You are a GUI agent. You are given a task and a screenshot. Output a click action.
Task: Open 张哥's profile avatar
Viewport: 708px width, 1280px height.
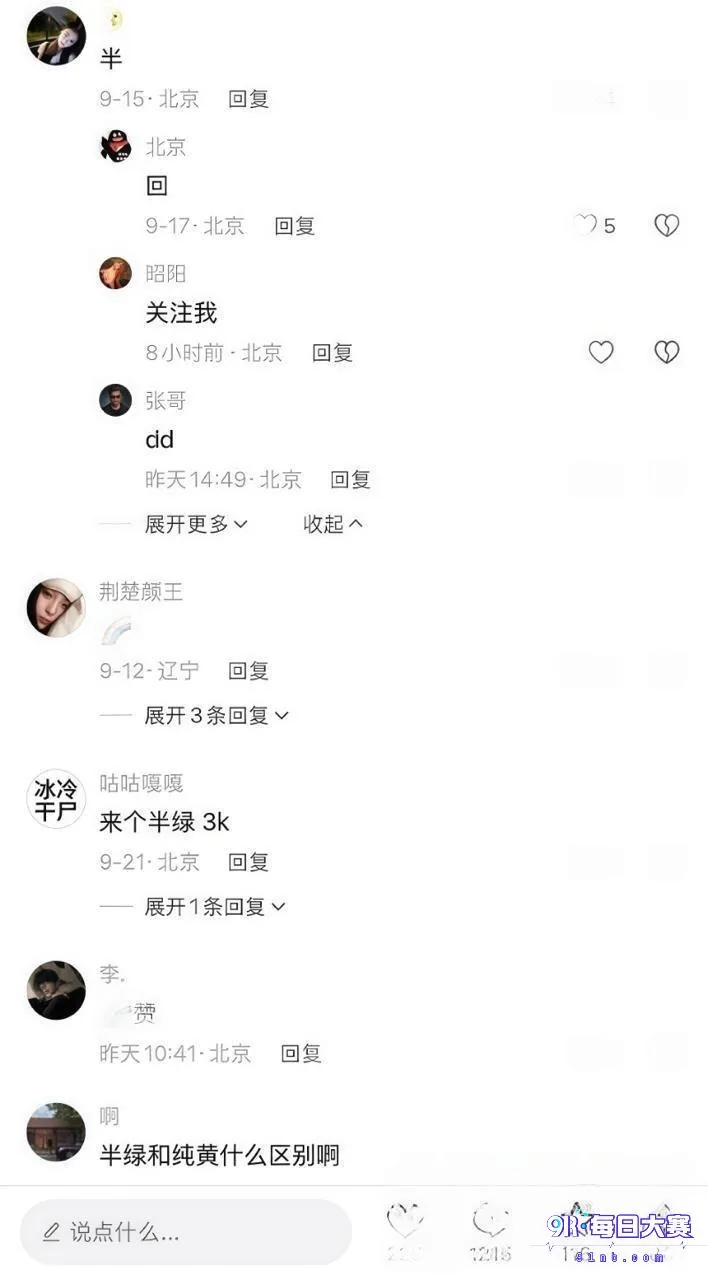115,401
